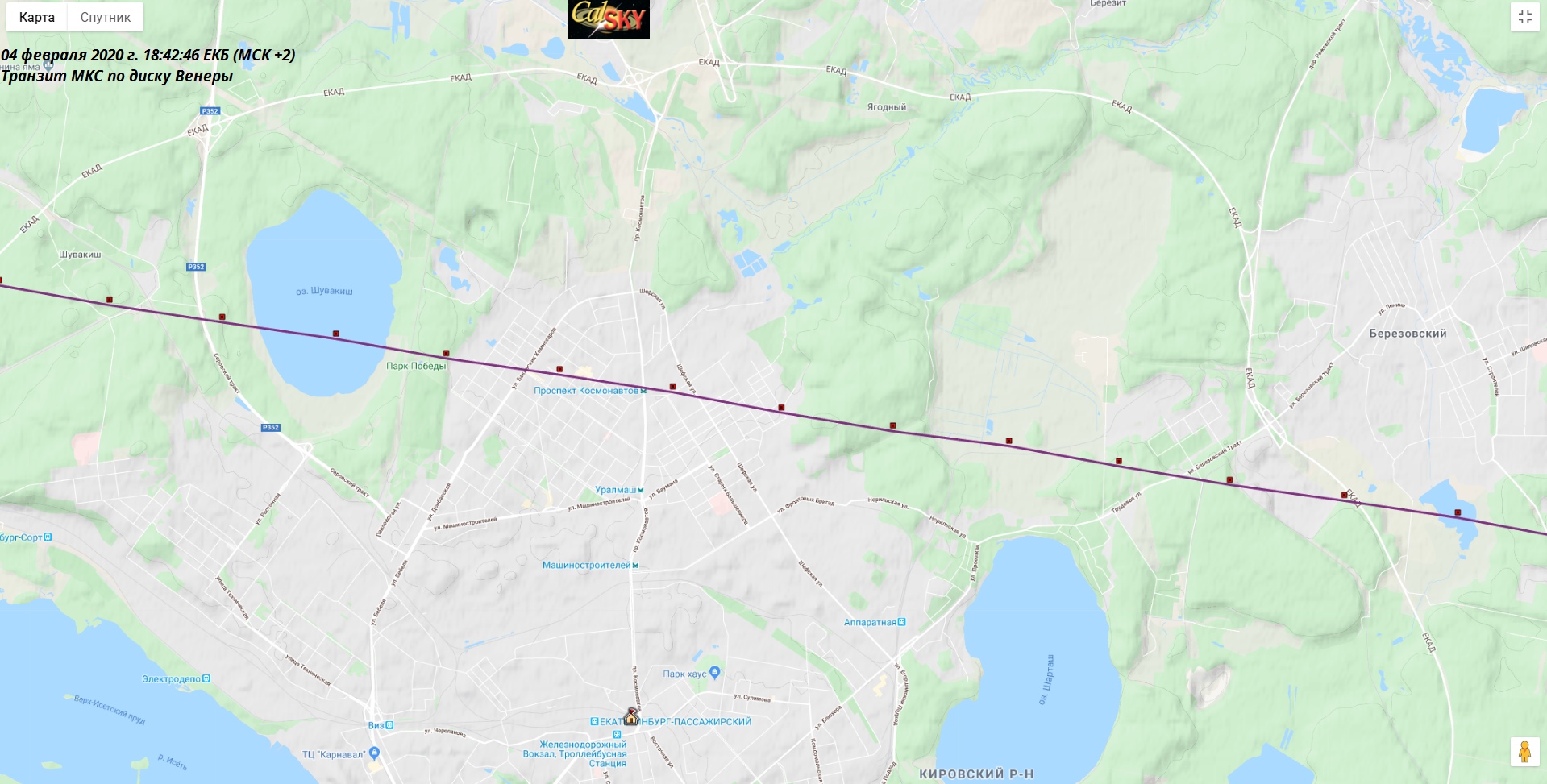Image resolution: width=1547 pixels, height=784 pixels.
Task: Switch to the Спутник satellite view
Action: coord(106,17)
